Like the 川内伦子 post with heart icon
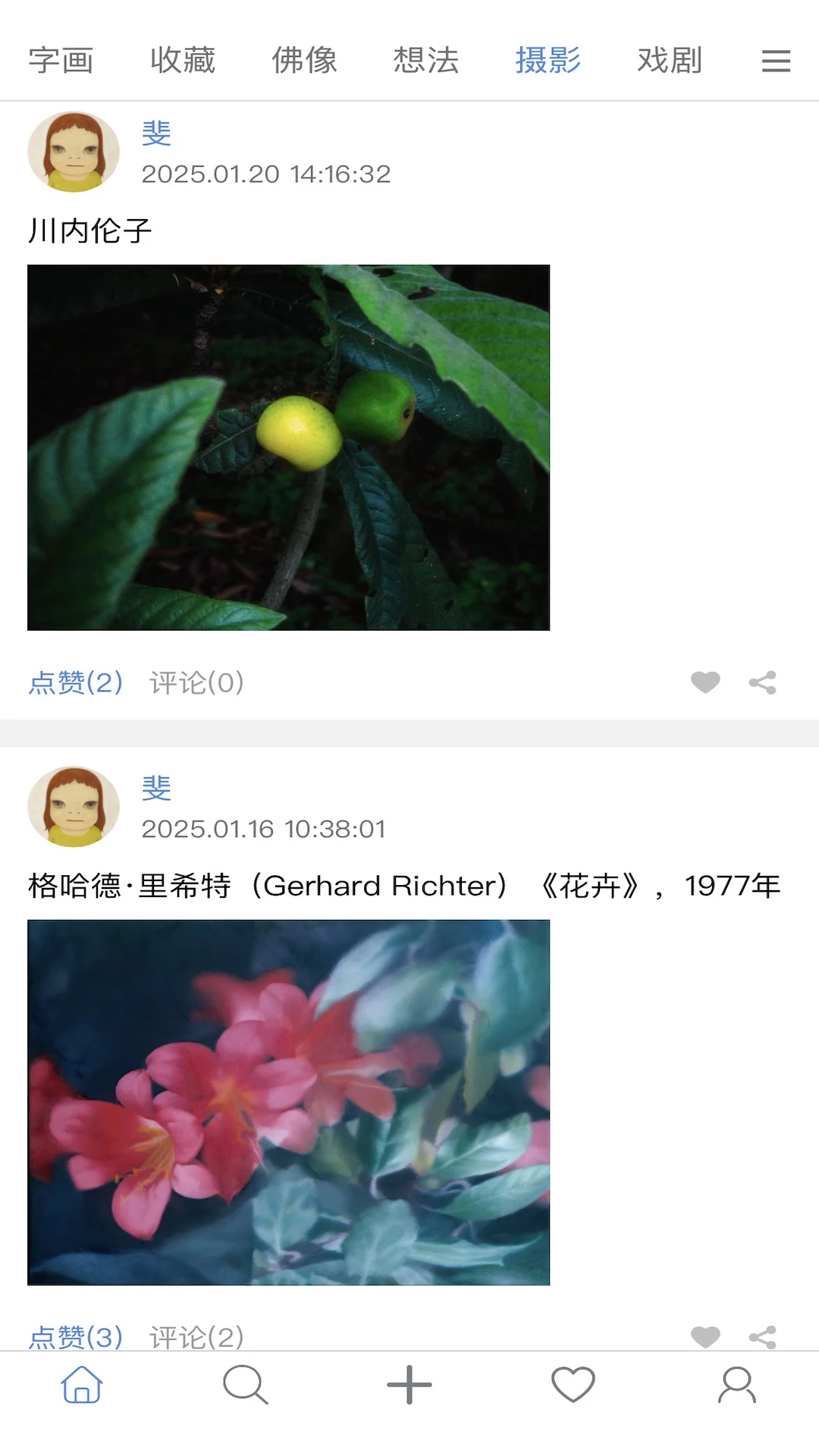Viewport: 819px width, 1456px height. click(x=705, y=682)
